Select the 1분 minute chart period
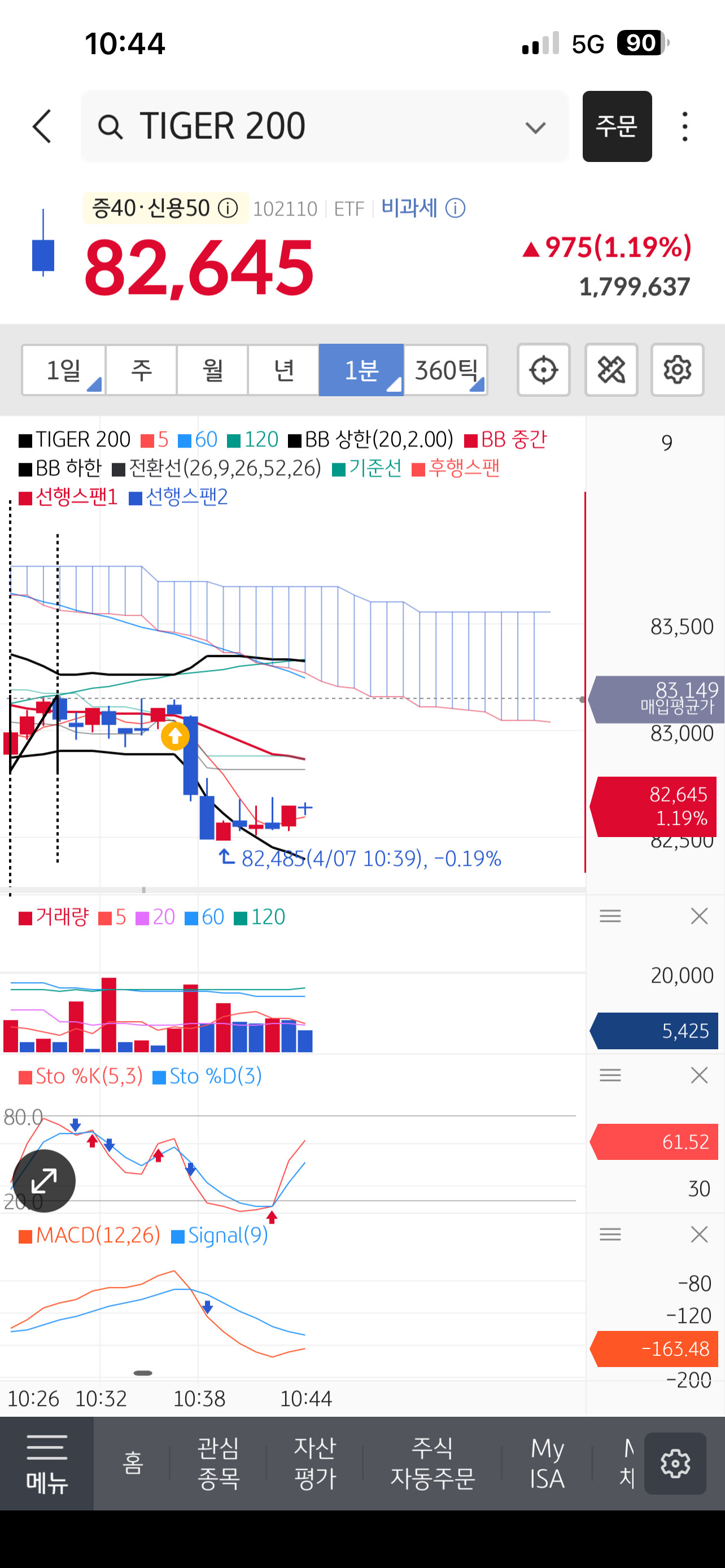The height and width of the screenshot is (1568, 725). pyautogui.click(x=361, y=370)
